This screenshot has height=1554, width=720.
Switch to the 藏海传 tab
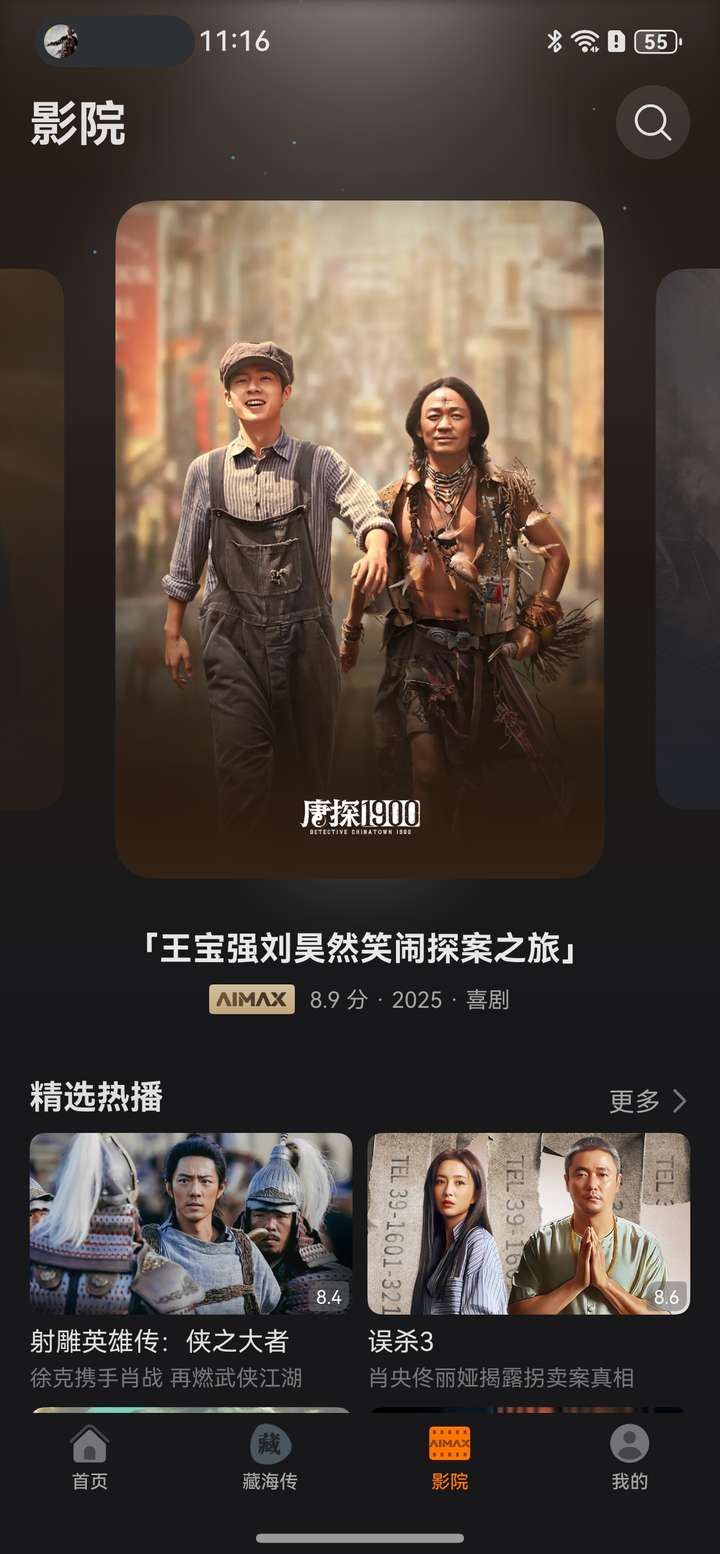(270, 1457)
